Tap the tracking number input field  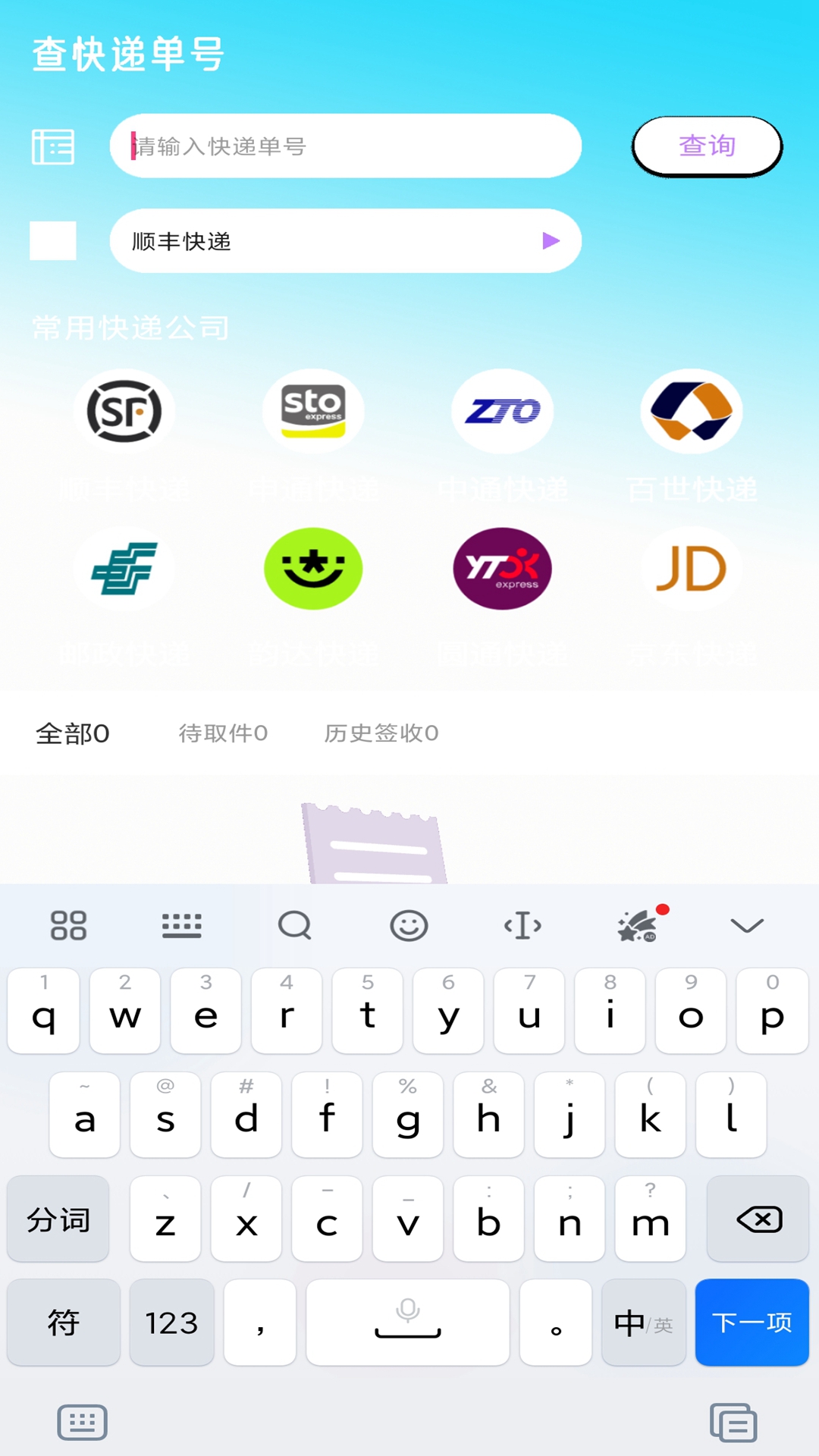(345, 146)
